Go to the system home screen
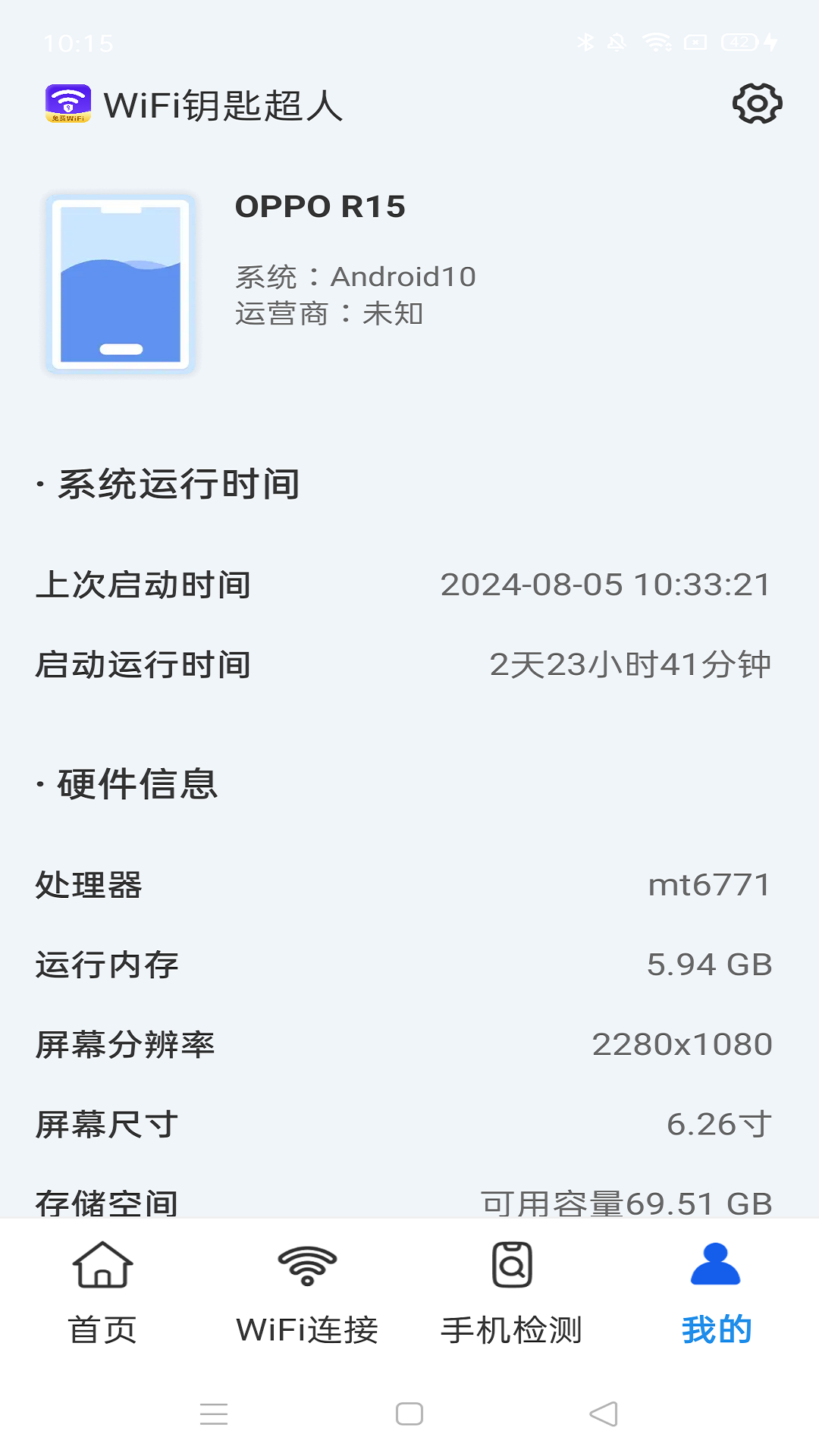The image size is (819, 1456). (x=409, y=1414)
